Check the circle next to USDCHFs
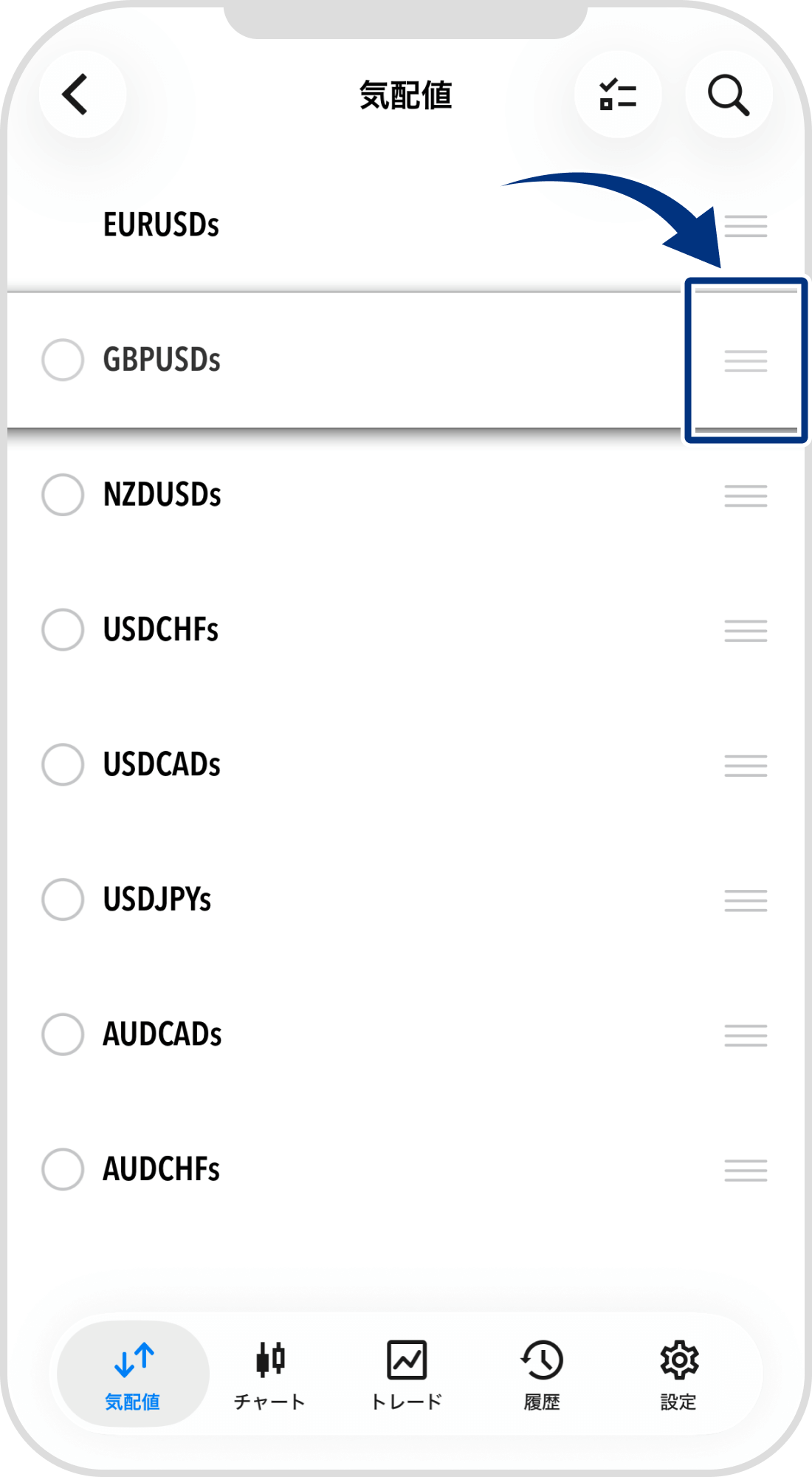Image resolution: width=812 pixels, height=1477 pixels. 63,629
